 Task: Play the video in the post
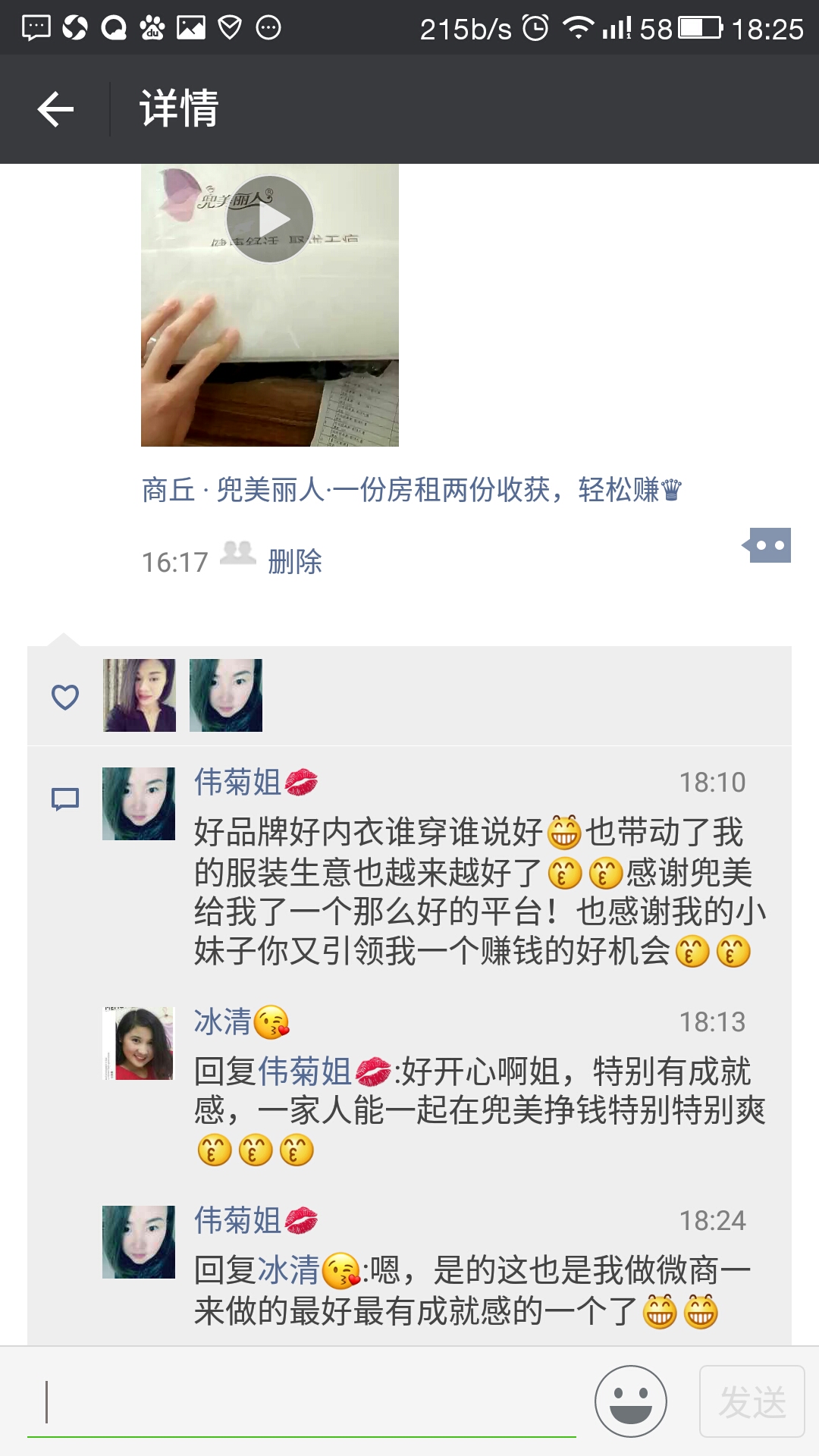270,220
